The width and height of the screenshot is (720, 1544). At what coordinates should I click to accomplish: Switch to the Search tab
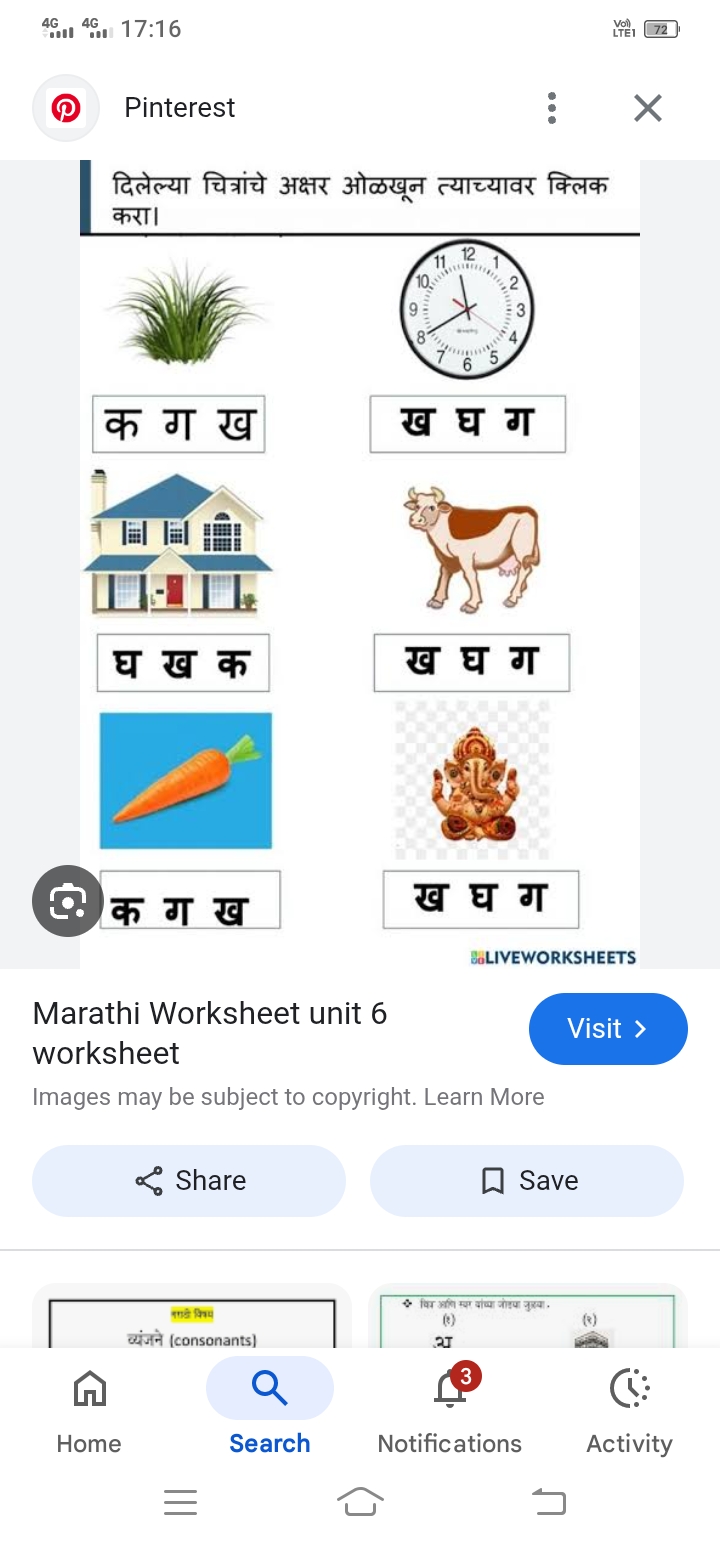point(270,1414)
